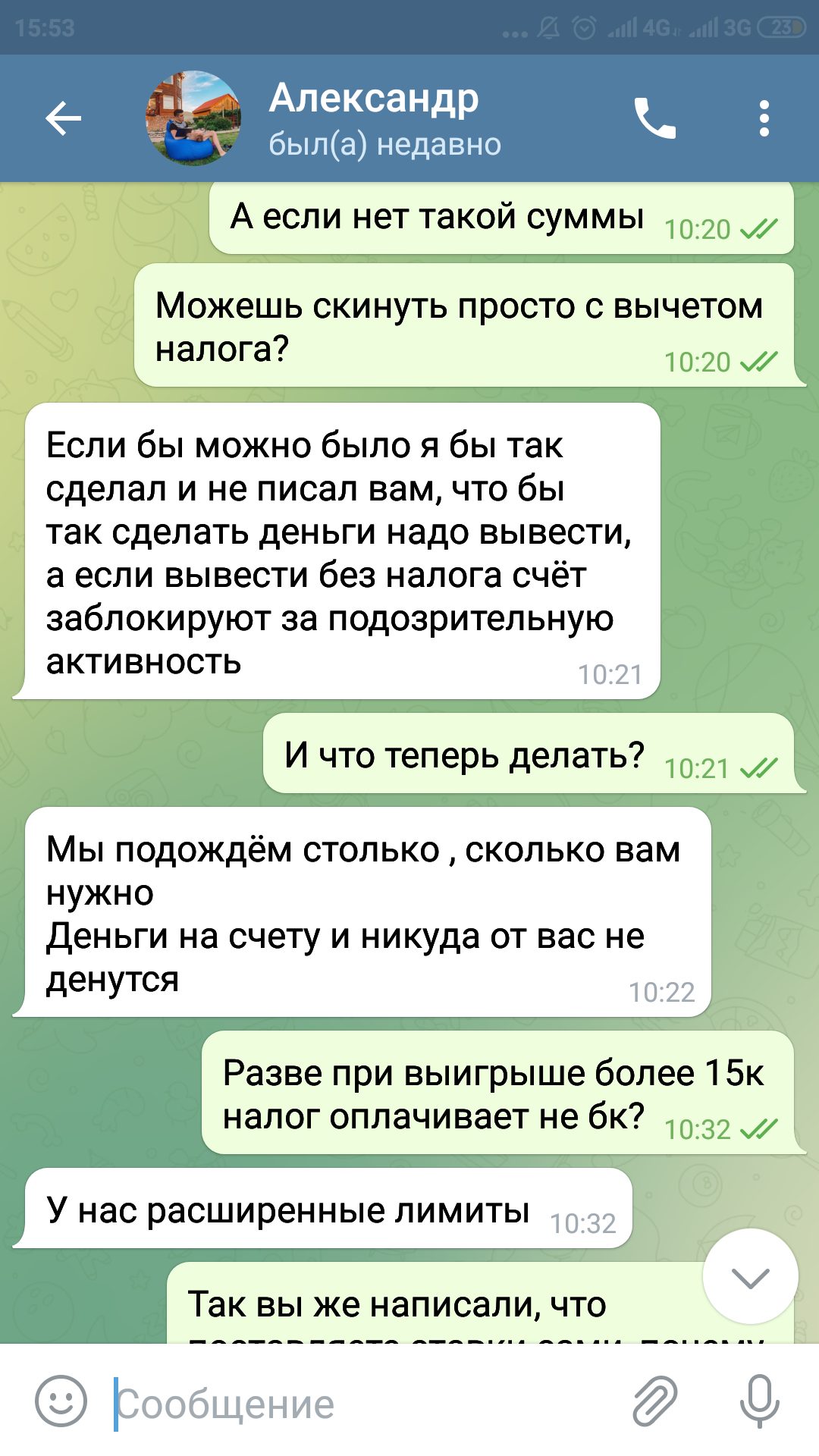Start a voice call with Александр
The width and height of the screenshot is (819, 1456).
655,118
